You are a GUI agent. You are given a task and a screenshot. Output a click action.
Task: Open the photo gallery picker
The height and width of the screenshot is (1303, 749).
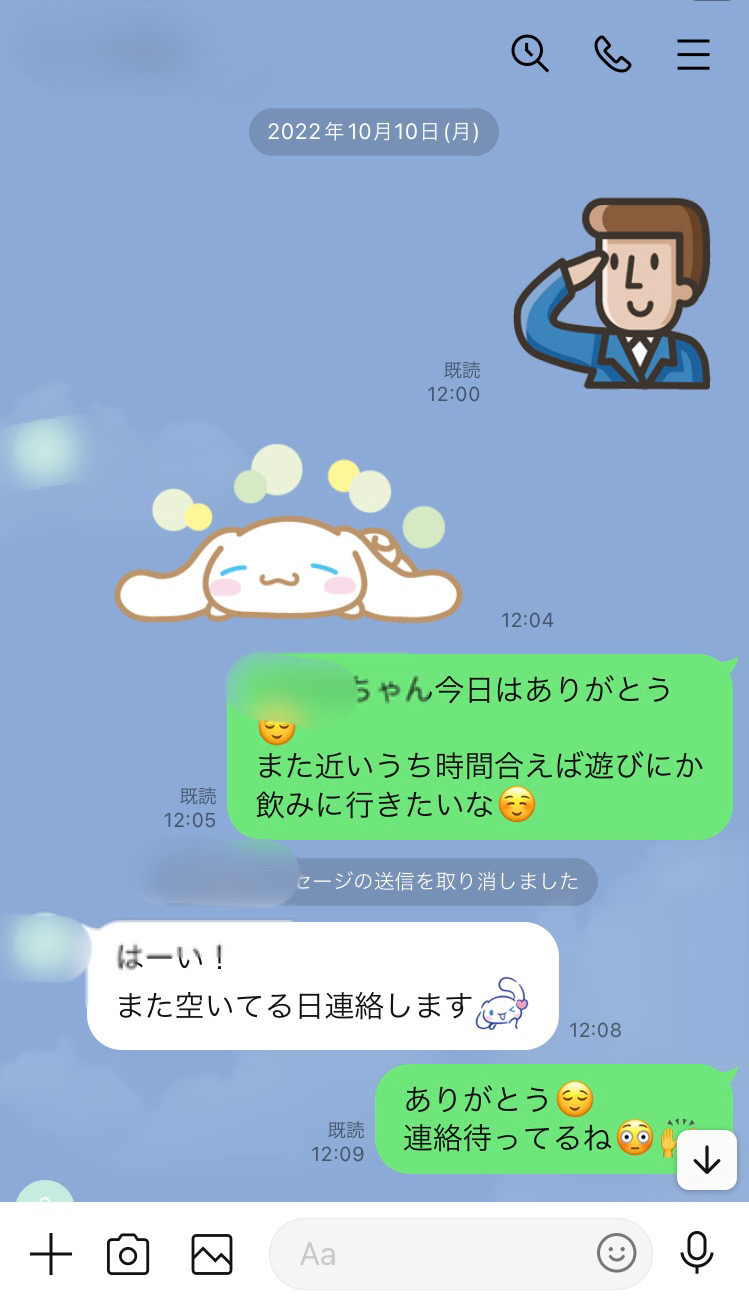tap(212, 1254)
